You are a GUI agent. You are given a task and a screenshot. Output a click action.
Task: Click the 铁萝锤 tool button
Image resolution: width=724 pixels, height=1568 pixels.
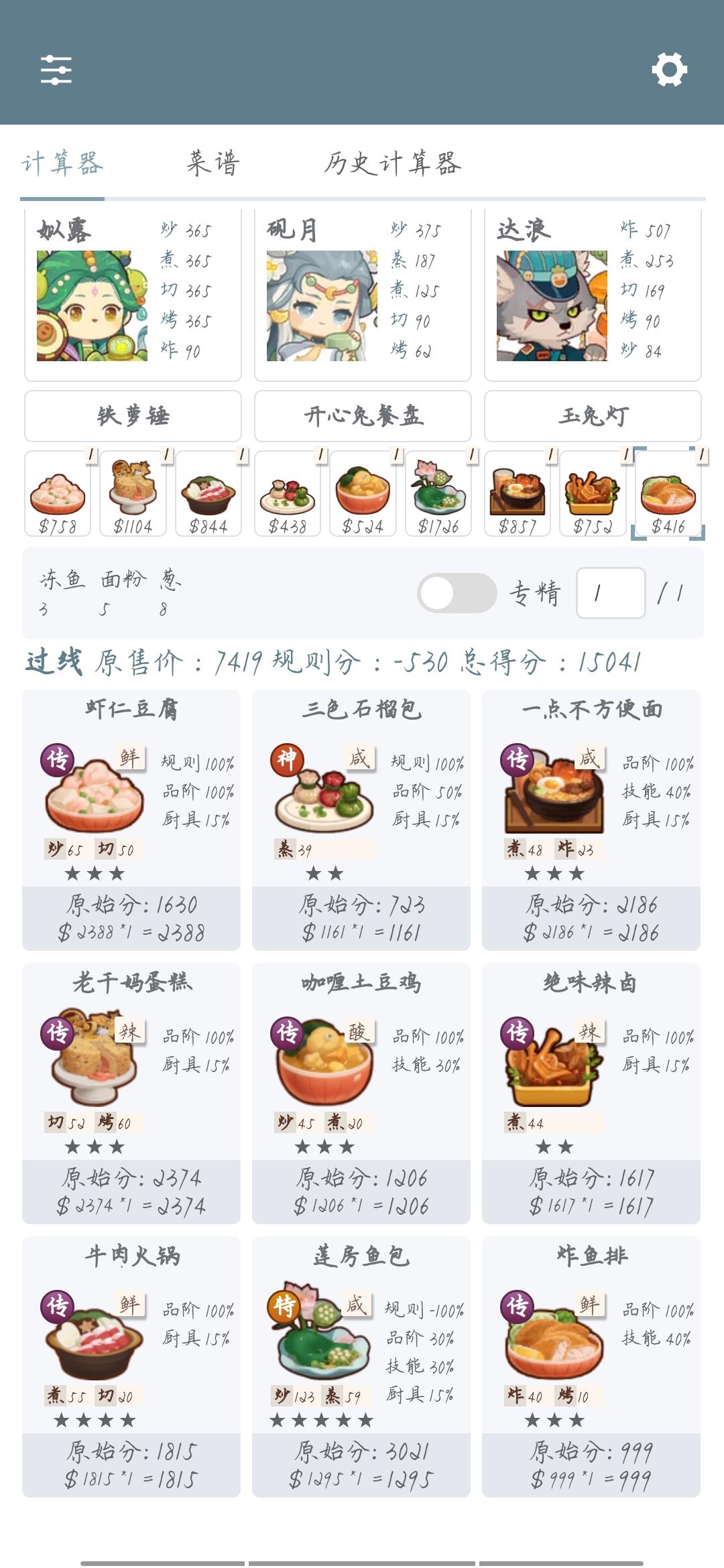pyautogui.click(x=131, y=417)
